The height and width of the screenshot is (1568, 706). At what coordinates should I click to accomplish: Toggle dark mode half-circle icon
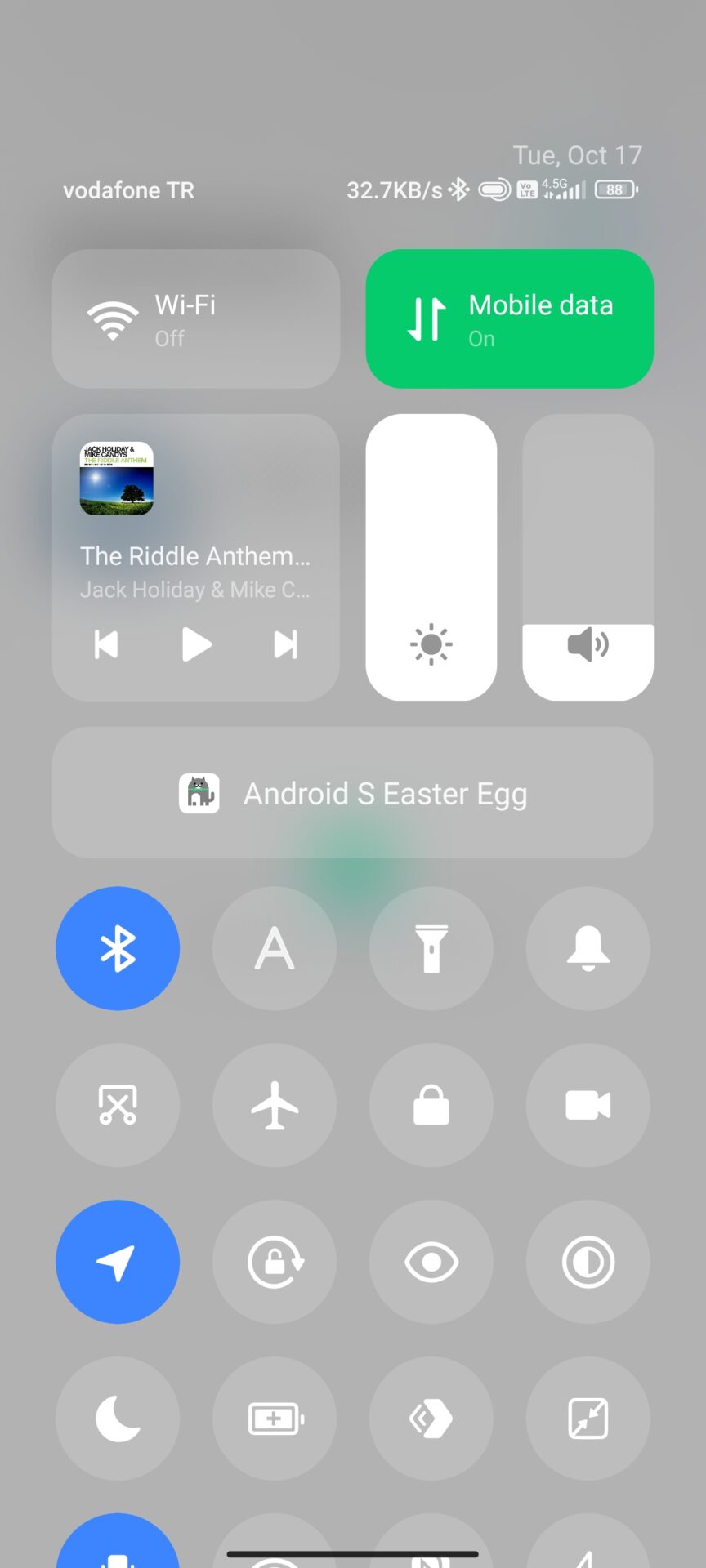pyautogui.click(x=588, y=1262)
